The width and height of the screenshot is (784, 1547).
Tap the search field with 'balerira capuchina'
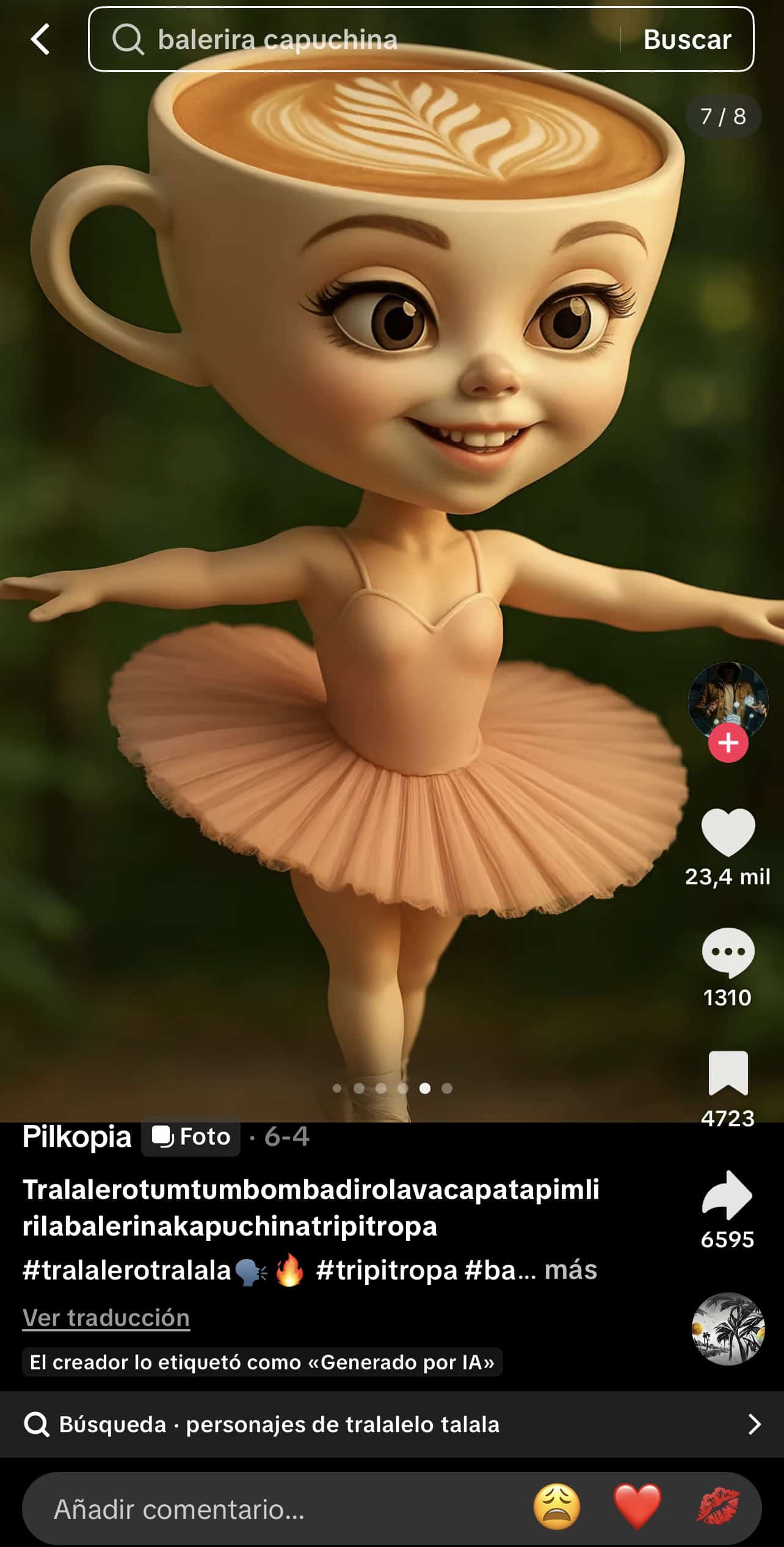click(x=354, y=40)
